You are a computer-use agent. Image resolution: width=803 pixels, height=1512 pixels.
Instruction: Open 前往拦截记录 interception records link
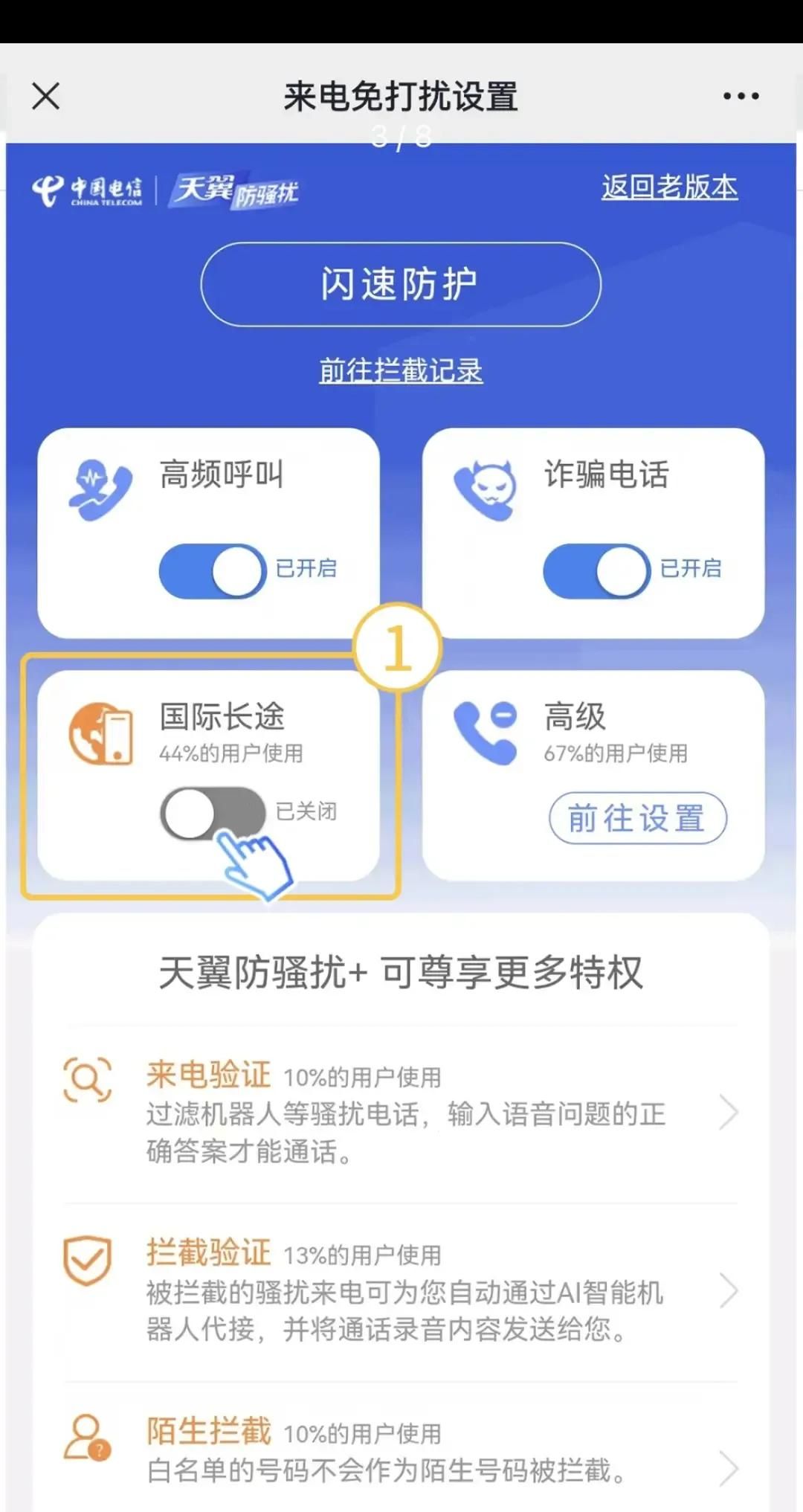[x=401, y=371]
